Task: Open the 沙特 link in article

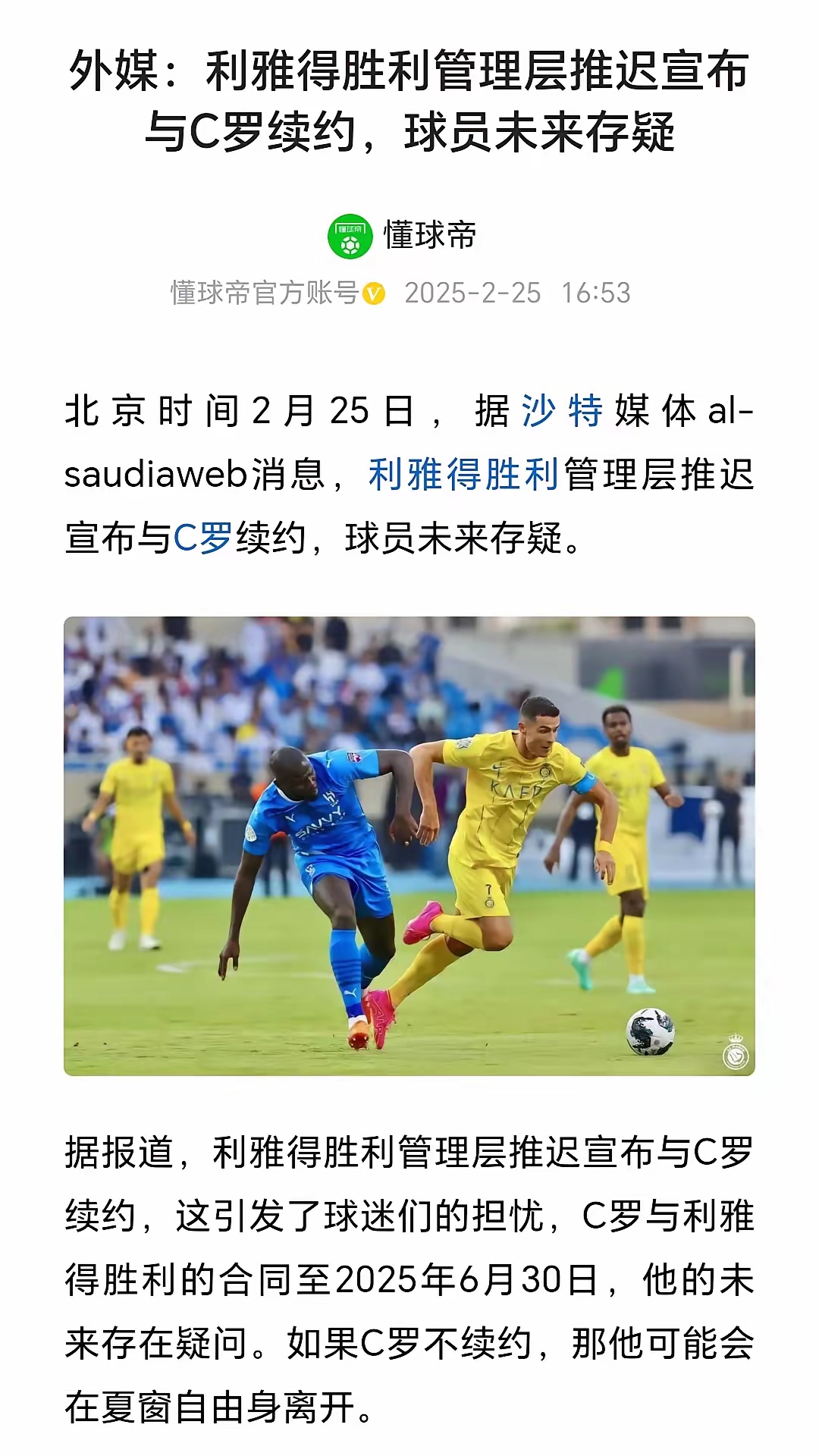Action: (562, 412)
